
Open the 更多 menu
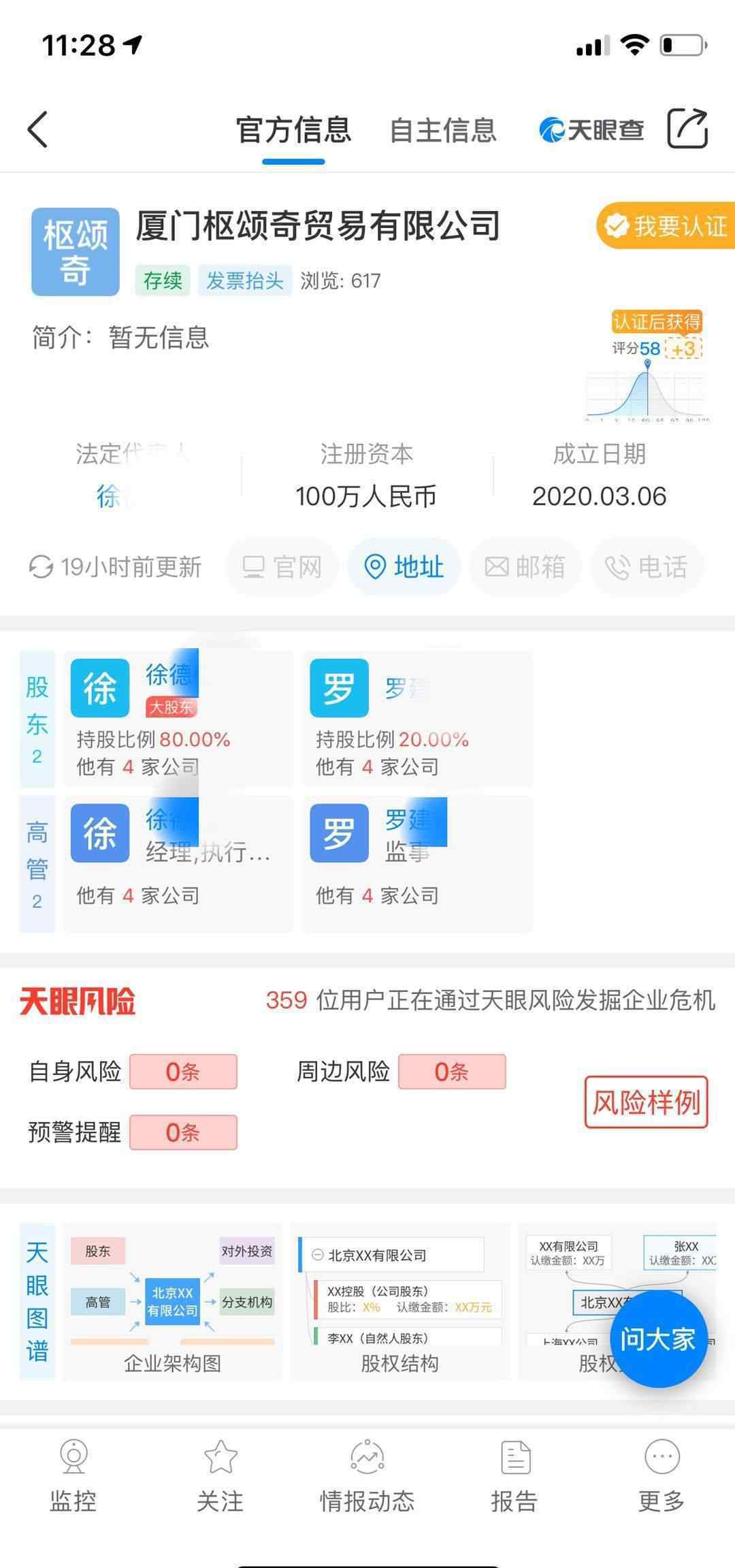tap(661, 1475)
